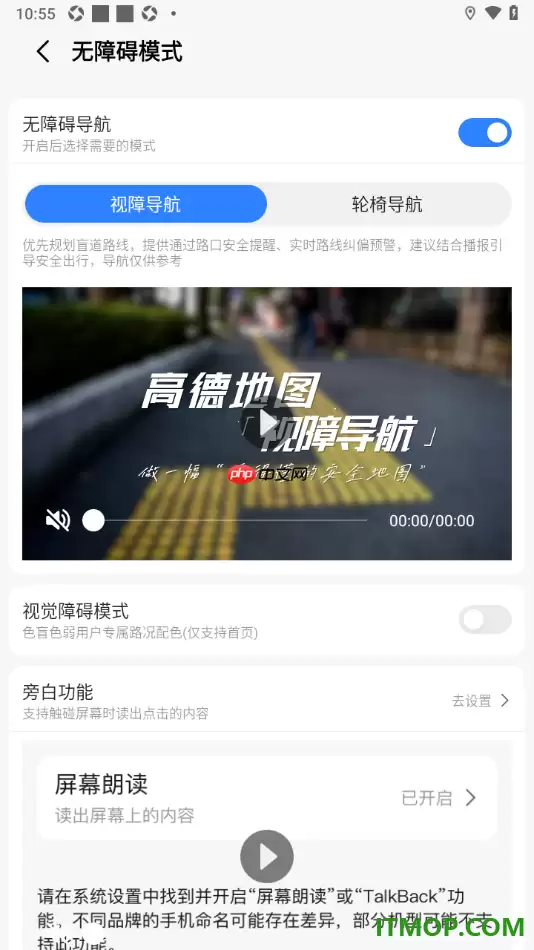Select the 视障导航 segment
Image resolution: width=534 pixels, height=950 pixels.
(145, 204)
